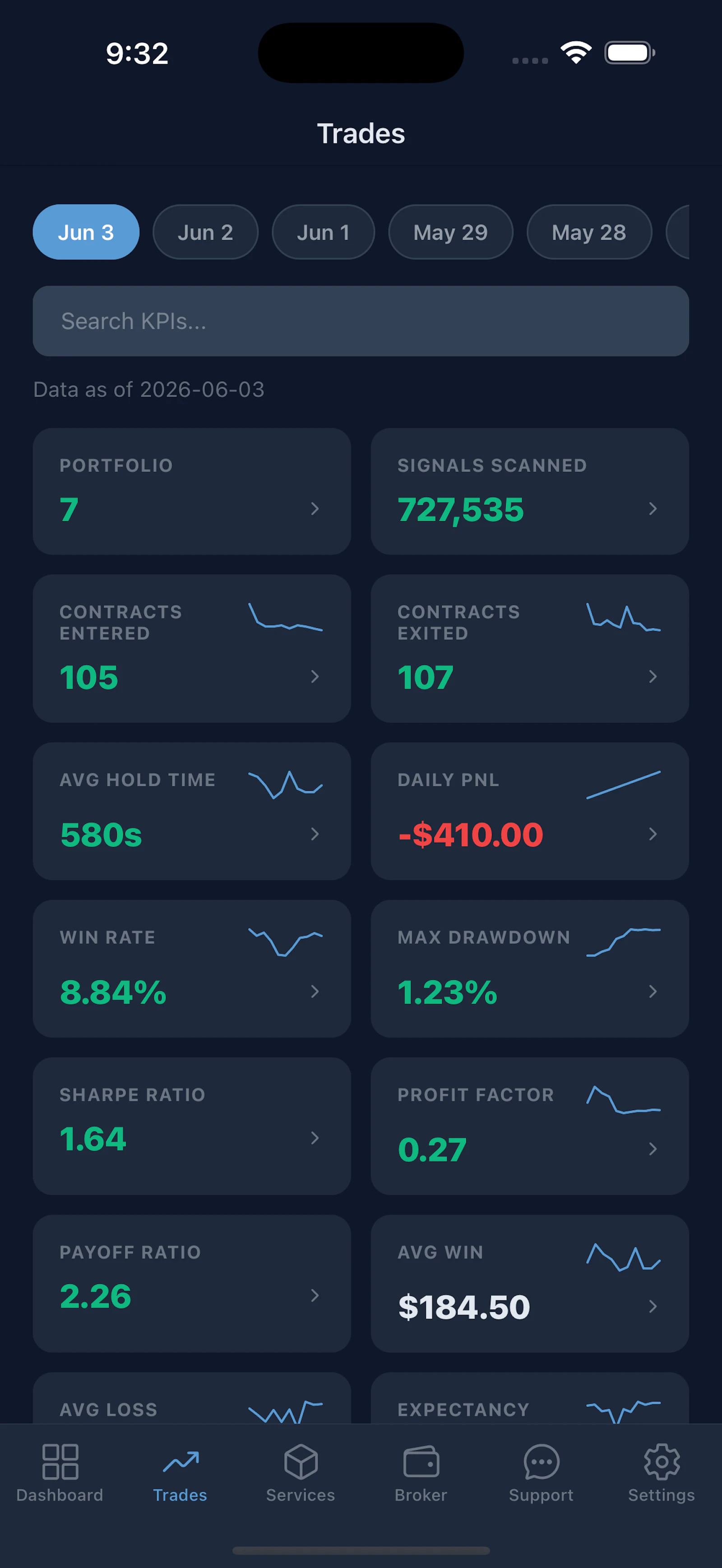722x1568 pixels.
Task: Open the Win Rate card
Action: coord(192,968)
